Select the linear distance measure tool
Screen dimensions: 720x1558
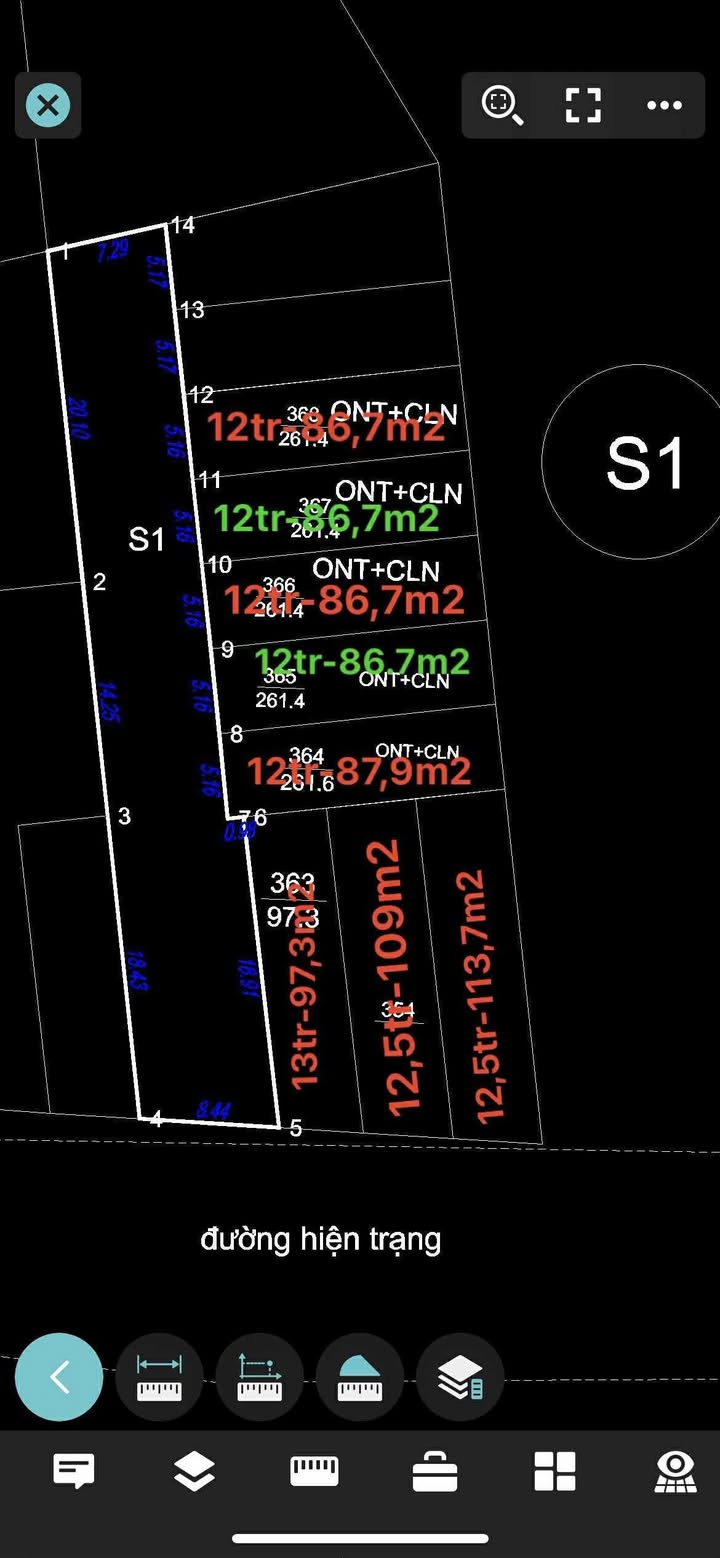point(160,1377)
